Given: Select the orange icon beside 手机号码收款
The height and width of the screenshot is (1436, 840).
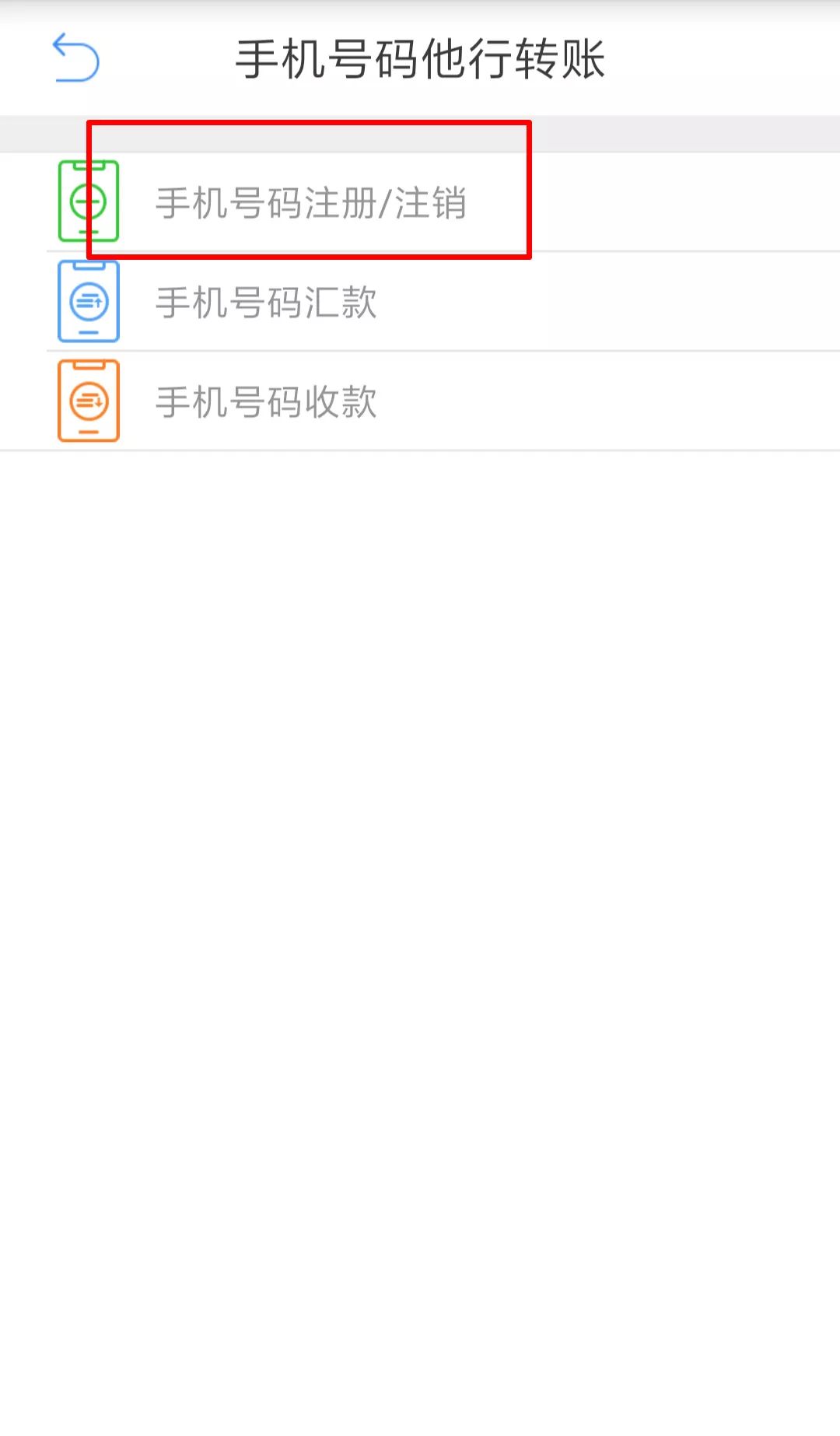Looking at the screenshot, I should click(x=89, y=400).
